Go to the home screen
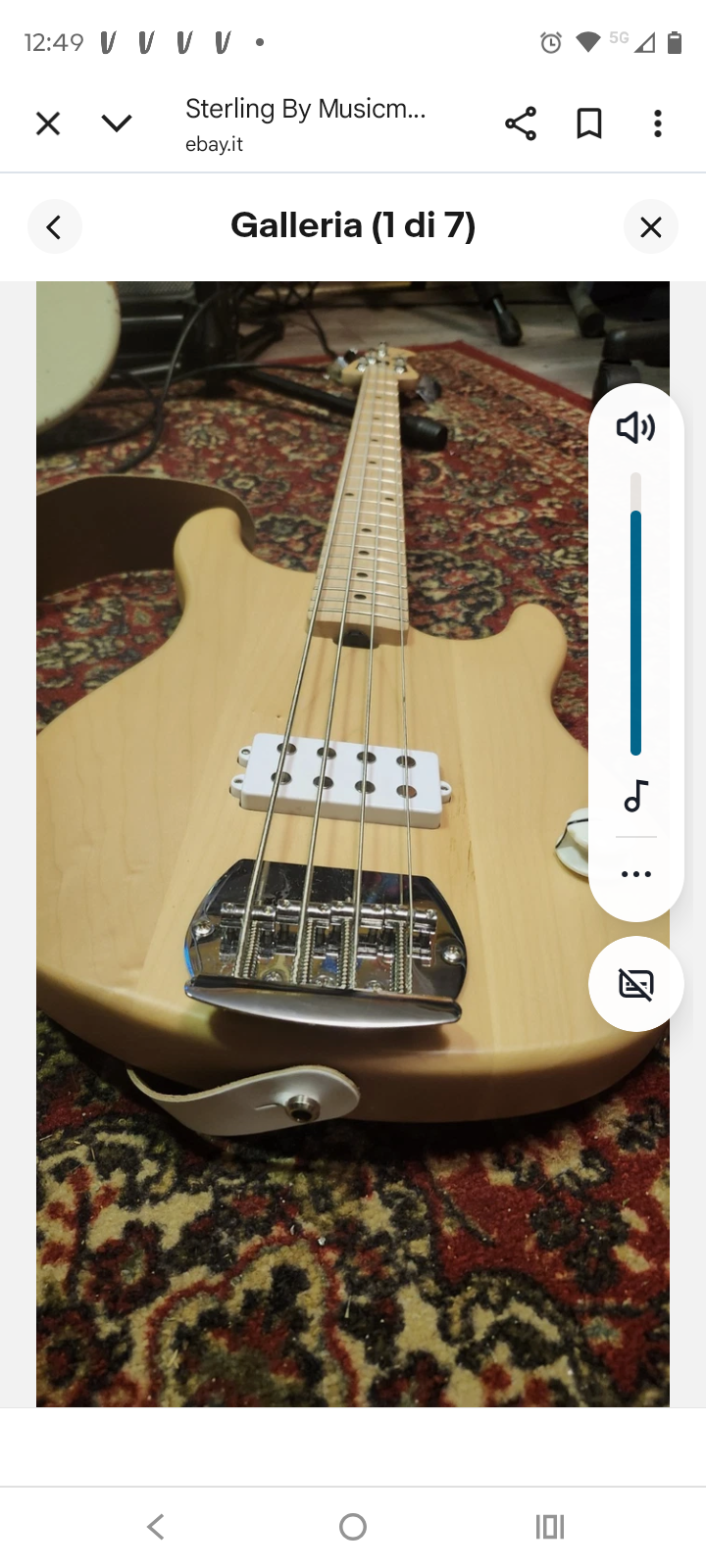 (353, 1526)
